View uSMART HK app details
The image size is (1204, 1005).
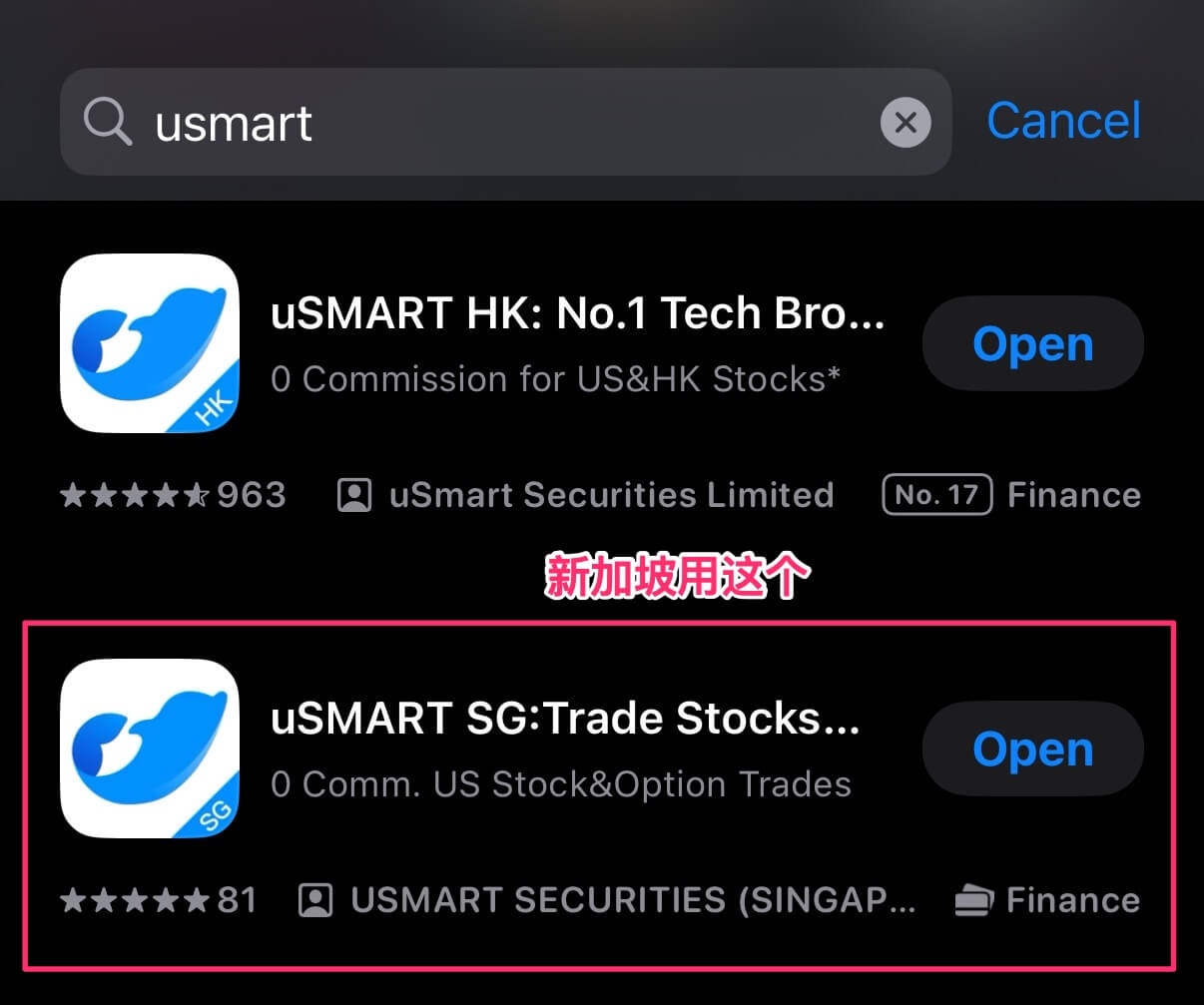point(577,342)
